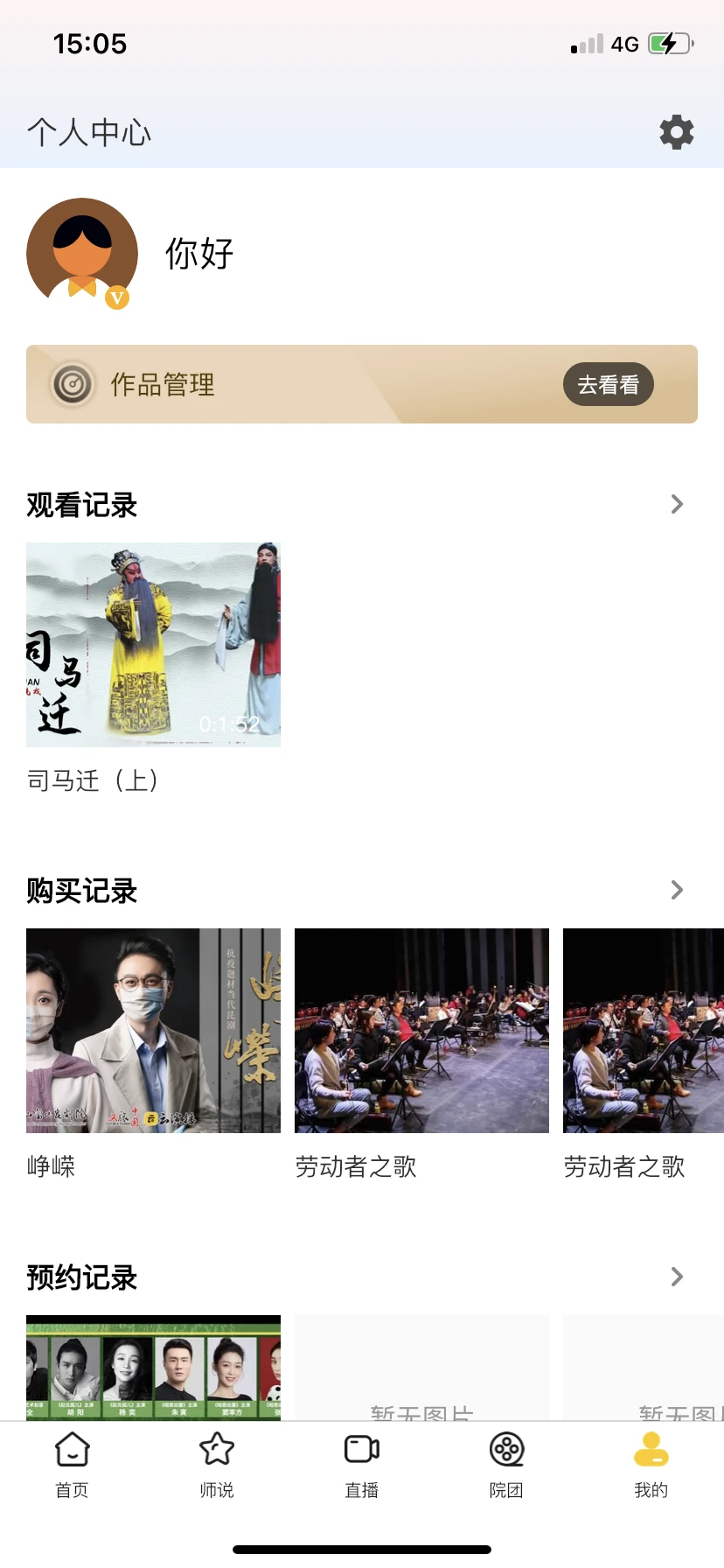Image resolution: width=724 pixels, height=1568 pixels.
Task: Open the 首页 home tab icon
Action: 72,1448
